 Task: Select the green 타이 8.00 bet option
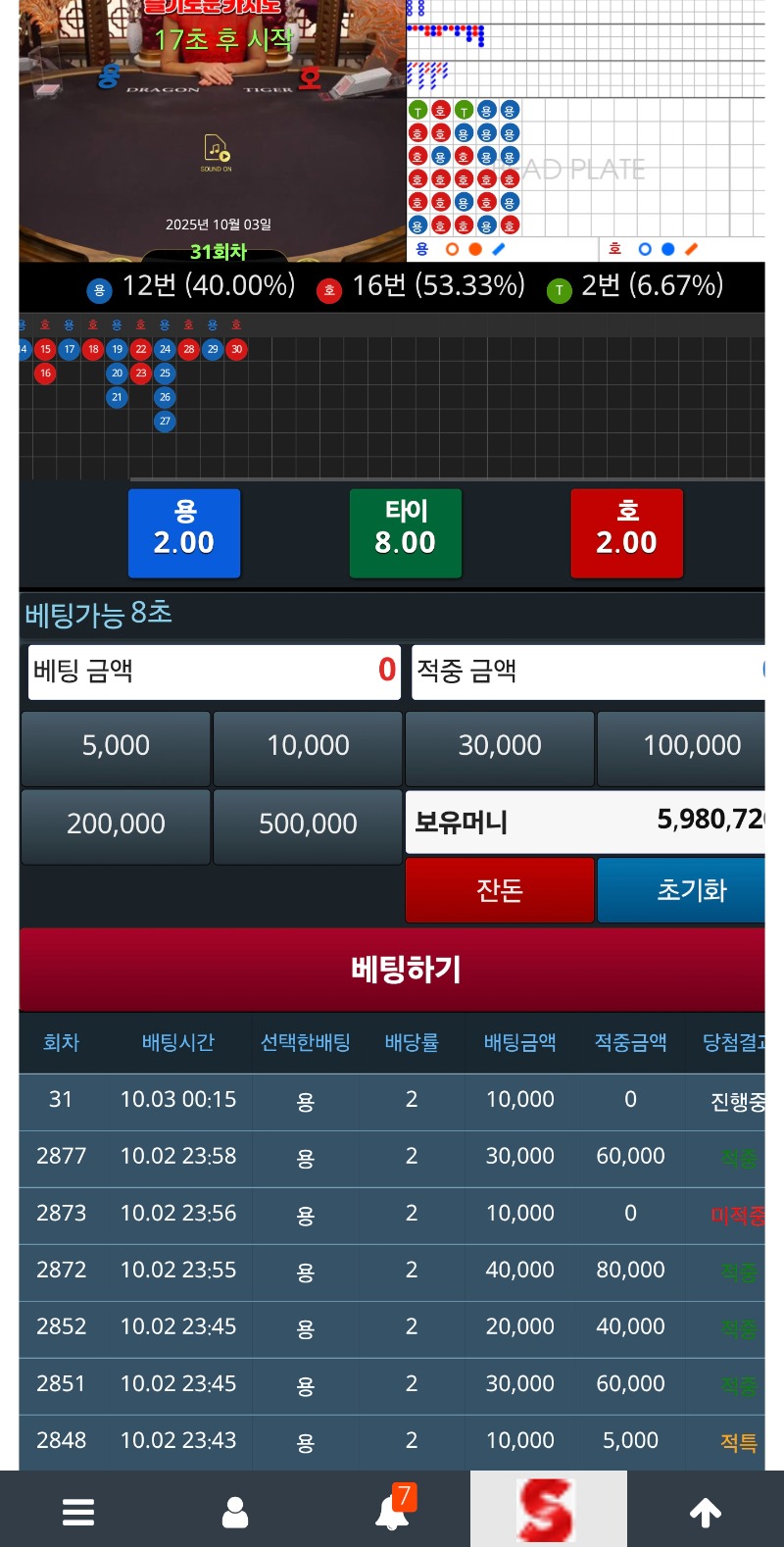point(406,532)
